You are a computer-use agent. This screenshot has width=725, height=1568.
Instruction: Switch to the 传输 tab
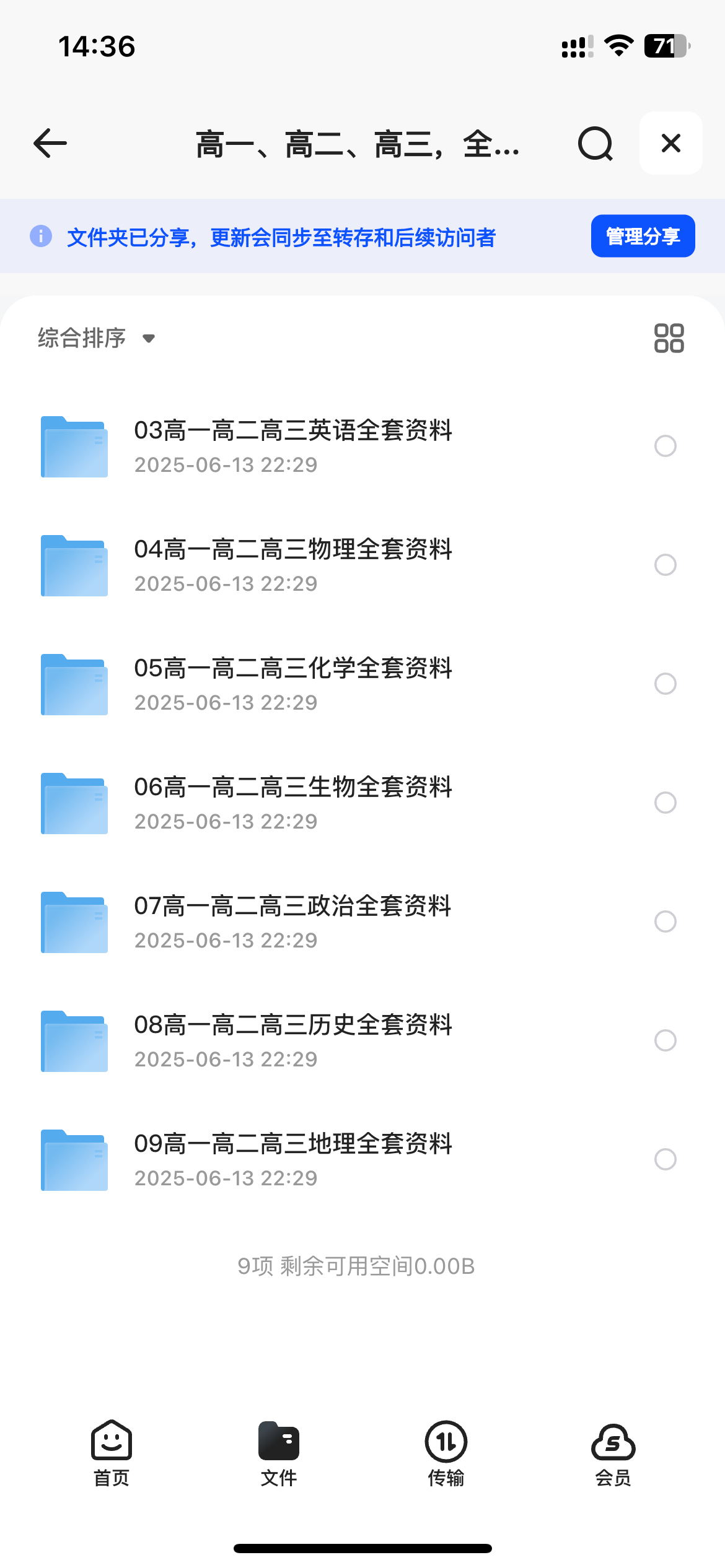[x=446, y=1453]
